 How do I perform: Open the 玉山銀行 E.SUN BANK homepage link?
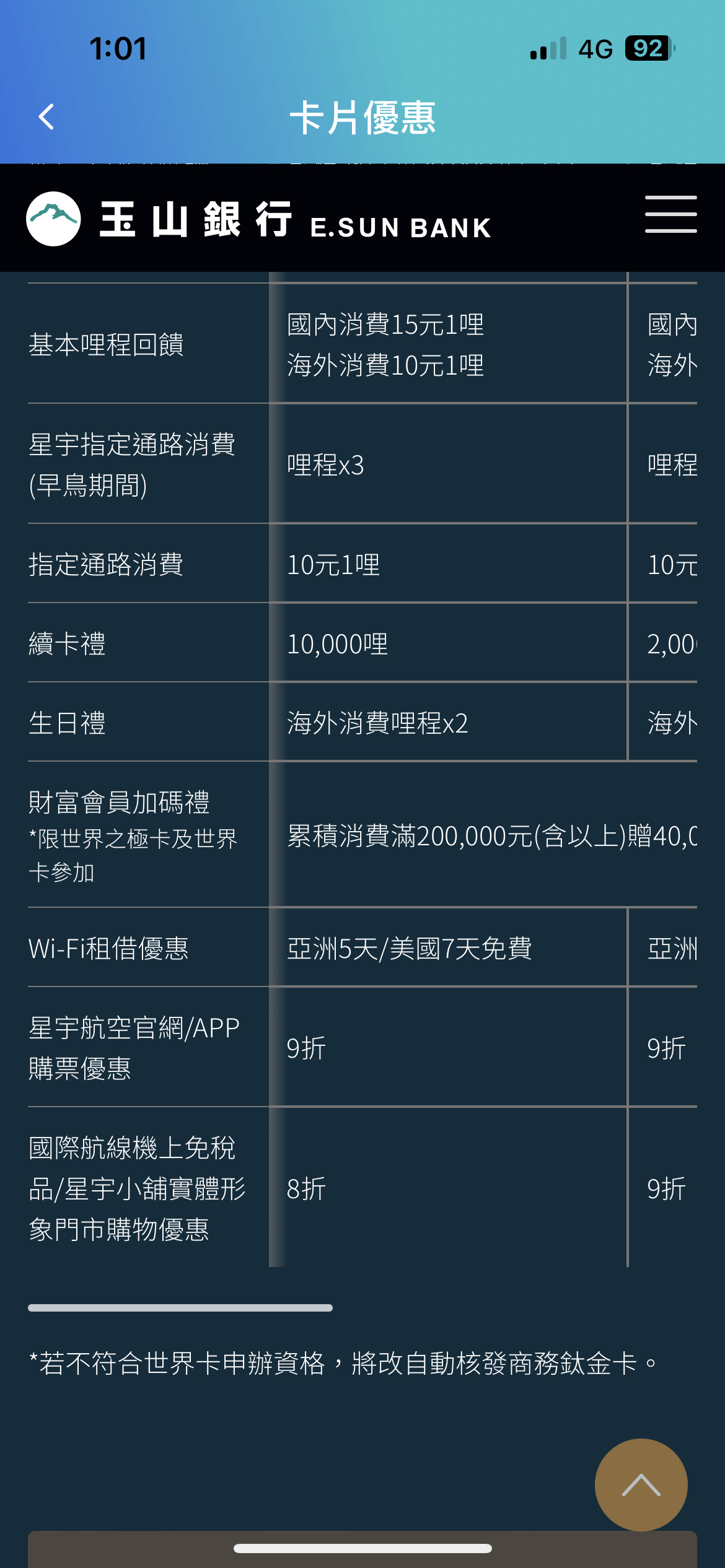pyautogui.click(x=259, y=219)
